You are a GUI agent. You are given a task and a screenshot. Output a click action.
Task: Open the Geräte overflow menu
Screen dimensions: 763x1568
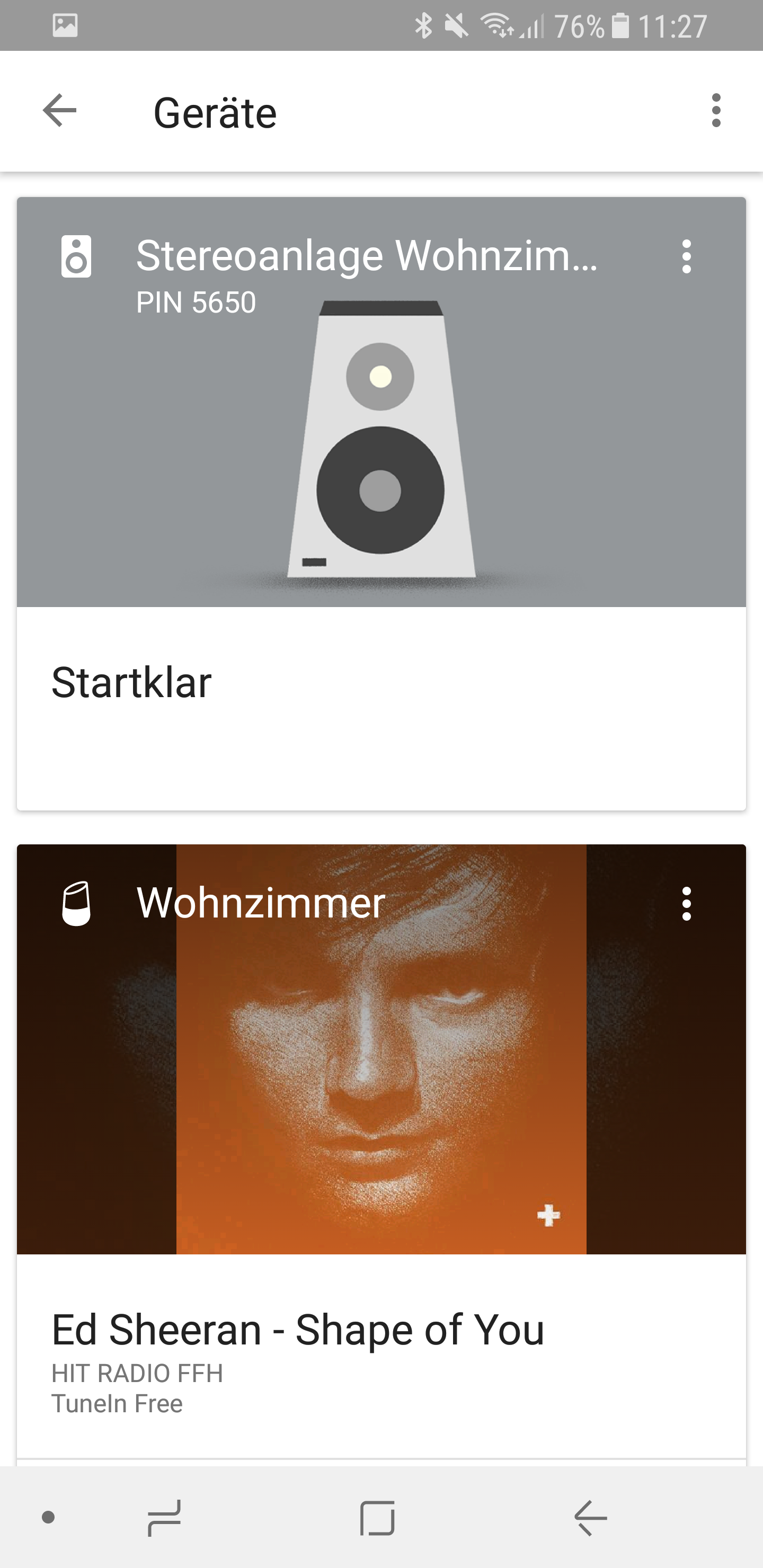point(715,111)
